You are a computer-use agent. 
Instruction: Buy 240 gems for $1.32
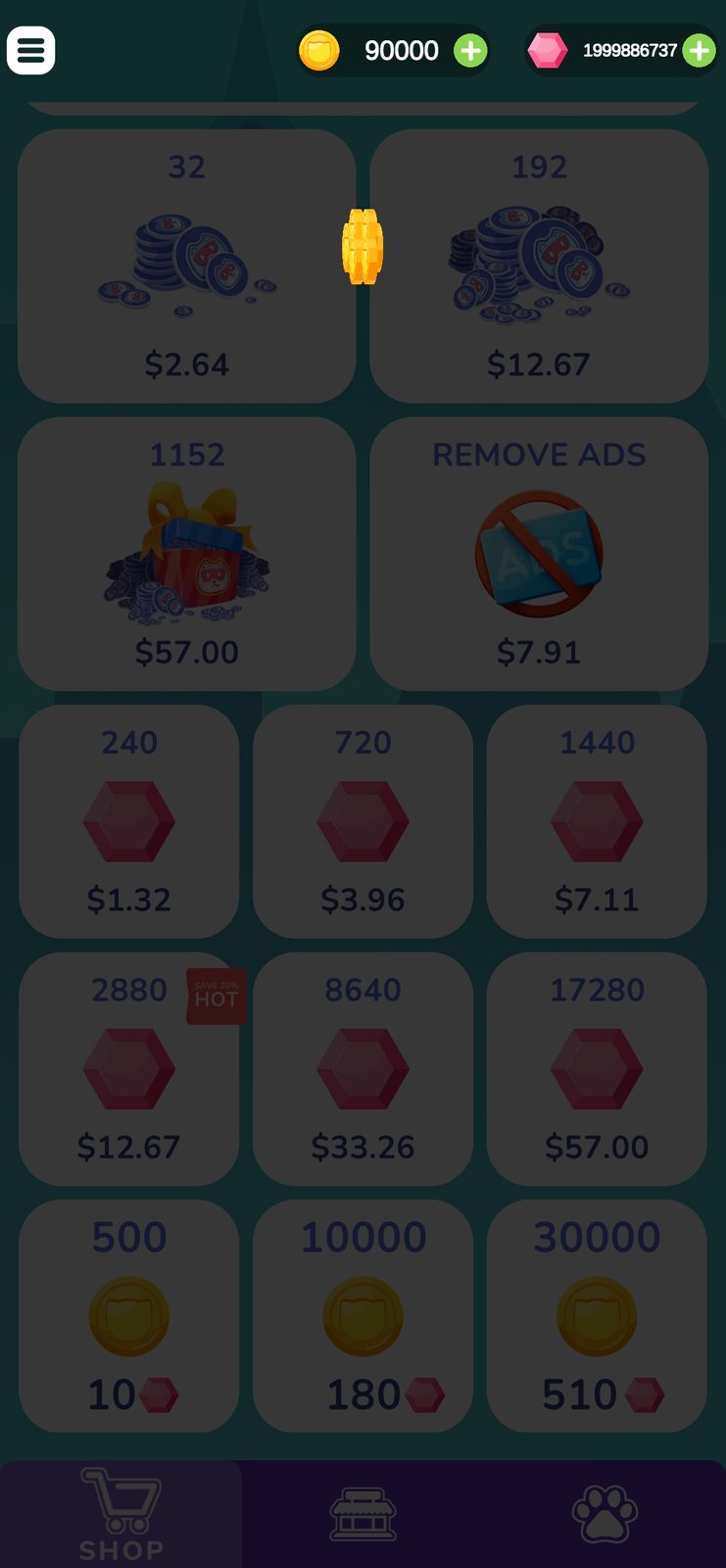pos(128,821)
